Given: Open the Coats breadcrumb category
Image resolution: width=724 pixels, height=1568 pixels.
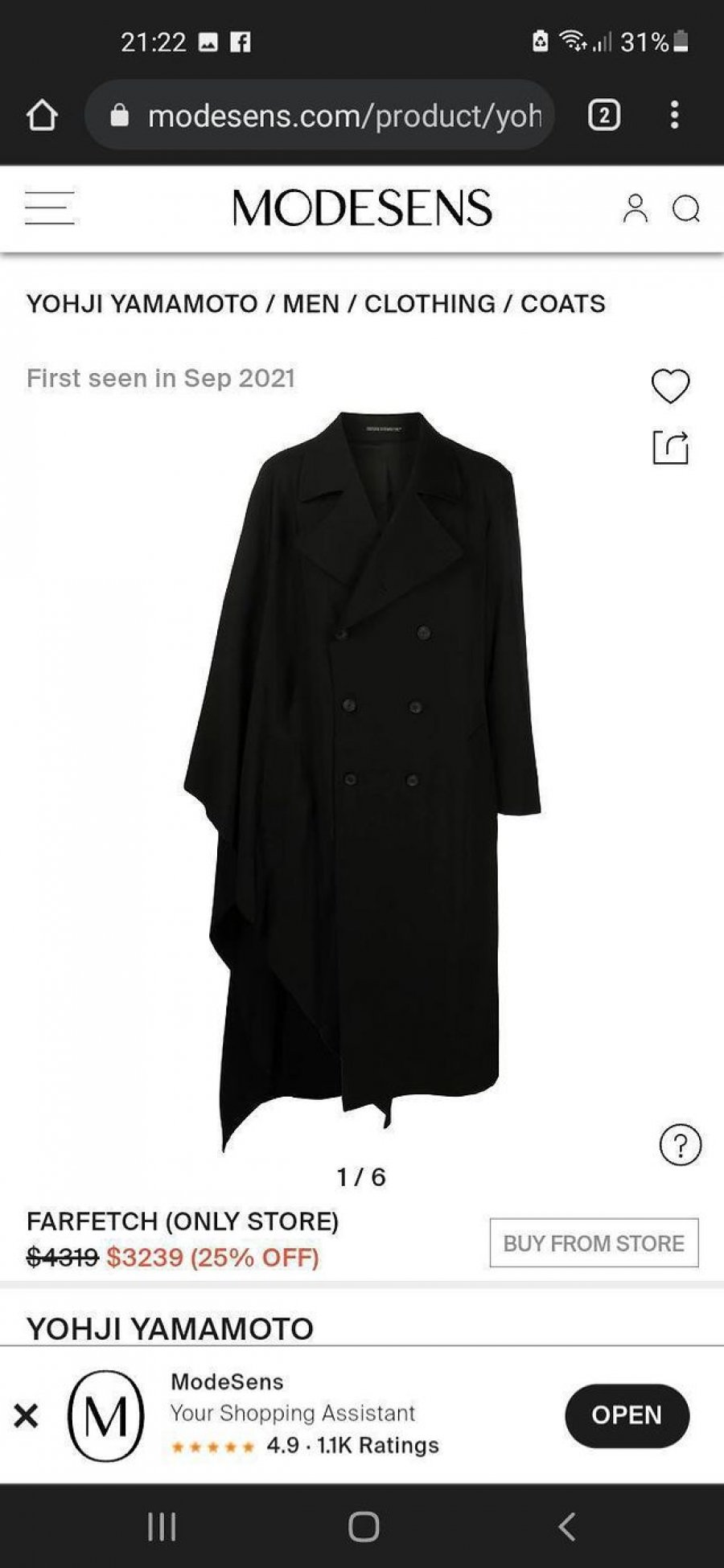Looking at the screenshot, I should coord(562,304).
